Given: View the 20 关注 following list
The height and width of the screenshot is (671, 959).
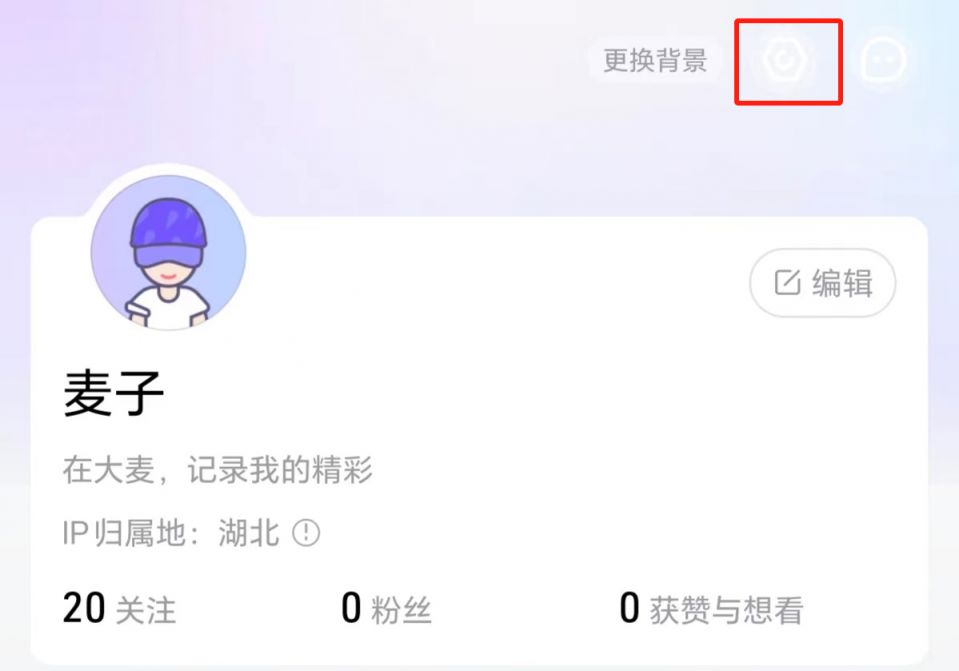Looking at the screenshot, I should pos(118,608).
